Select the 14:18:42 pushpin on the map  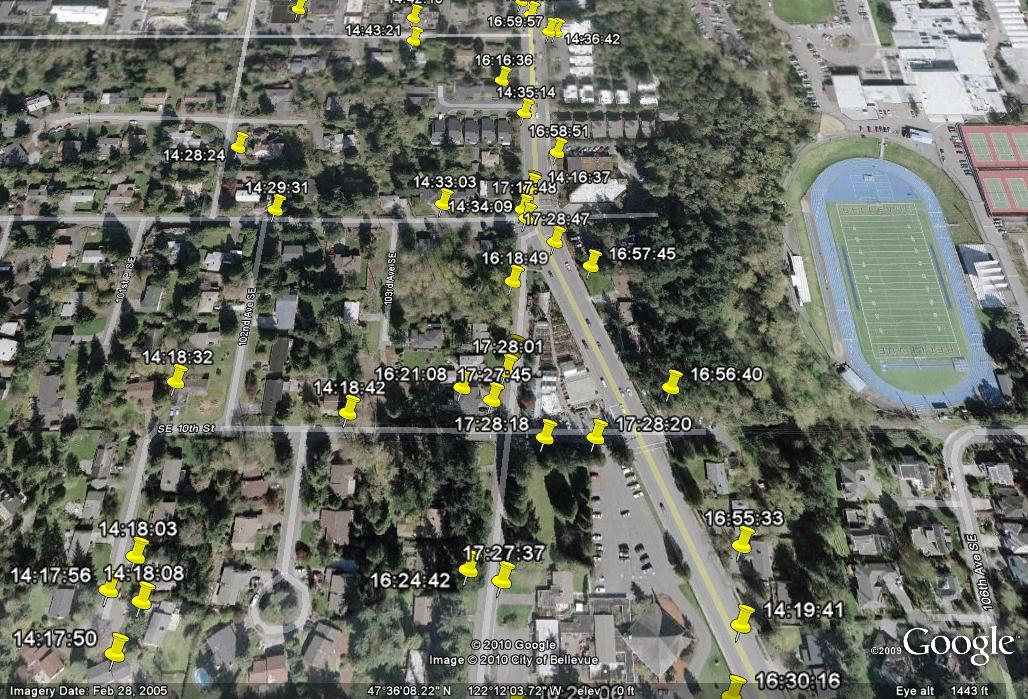[x=349, y=406]
